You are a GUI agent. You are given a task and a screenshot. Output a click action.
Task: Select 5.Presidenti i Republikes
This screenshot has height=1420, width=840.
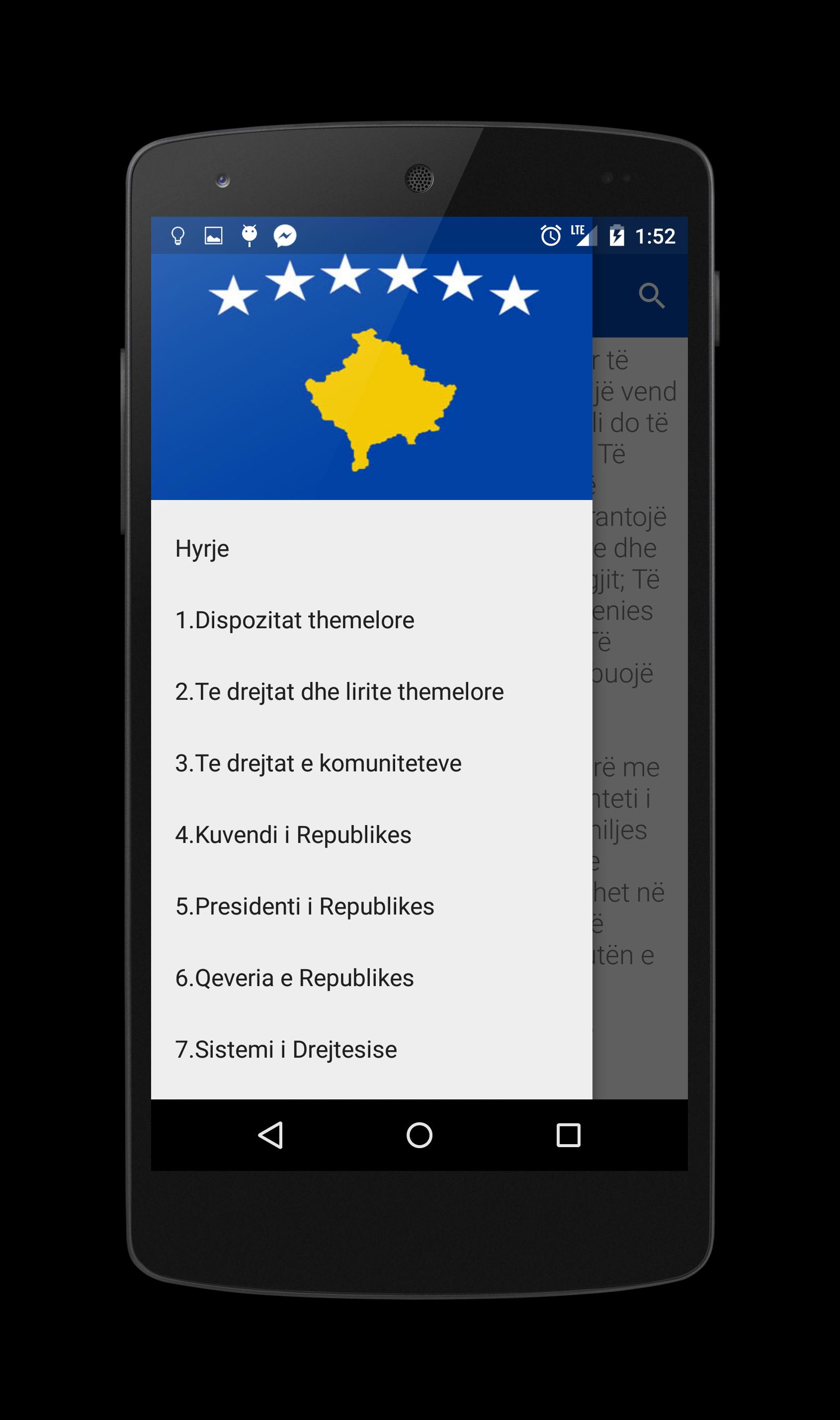pyautogui.click(x=305, y=906)
